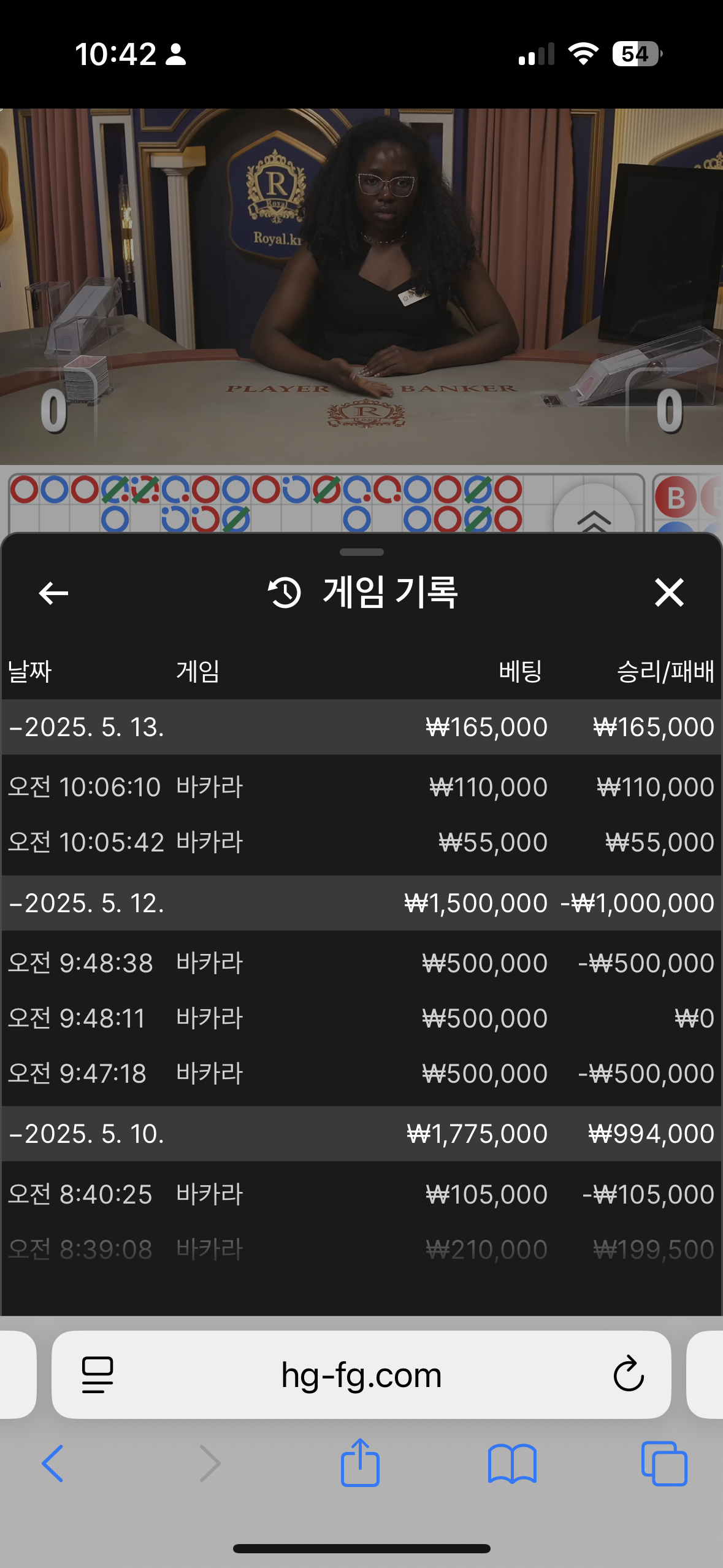
Task: Collapse the 2025. 5. 12. date group
Action: coord(86,903)
